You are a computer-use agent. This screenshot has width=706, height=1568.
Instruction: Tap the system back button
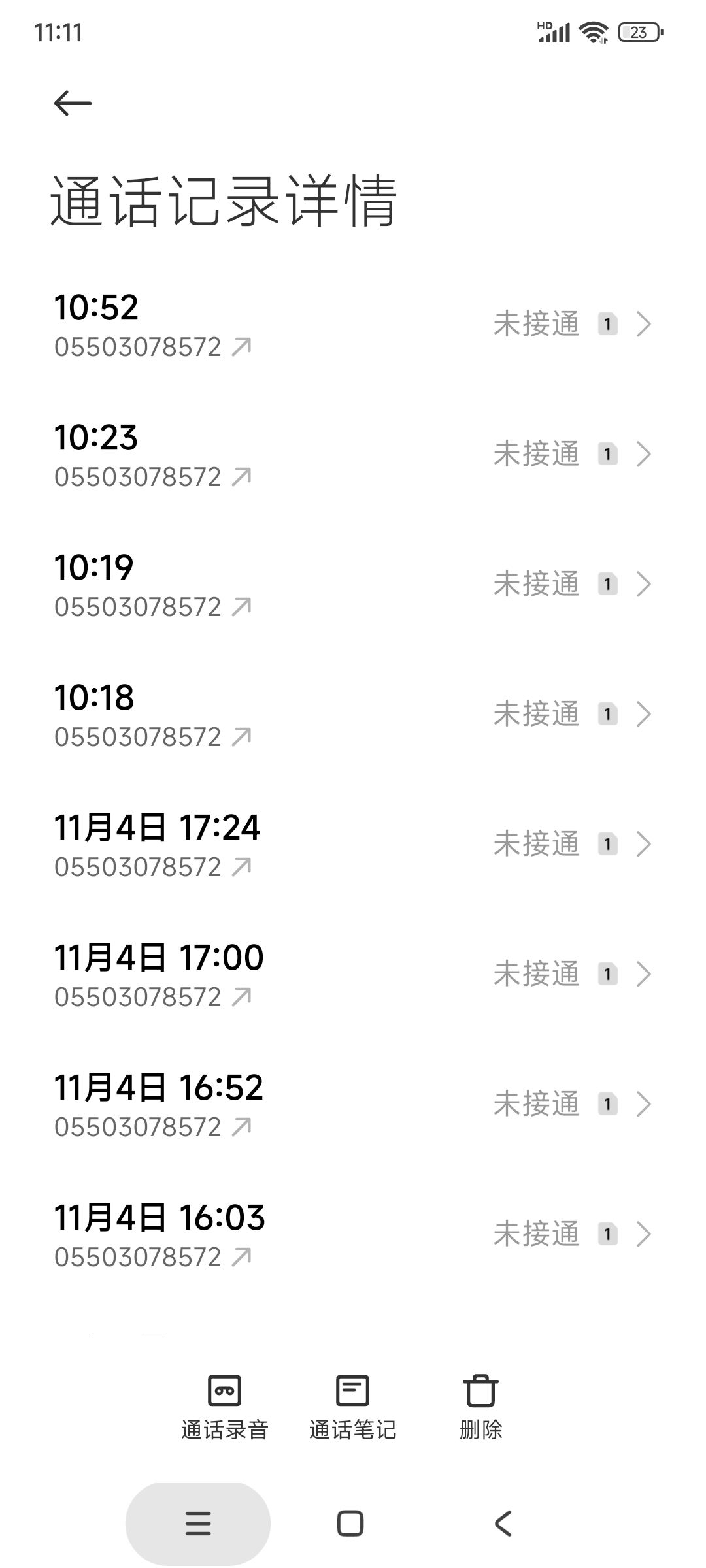click(x=502, y=1524)
